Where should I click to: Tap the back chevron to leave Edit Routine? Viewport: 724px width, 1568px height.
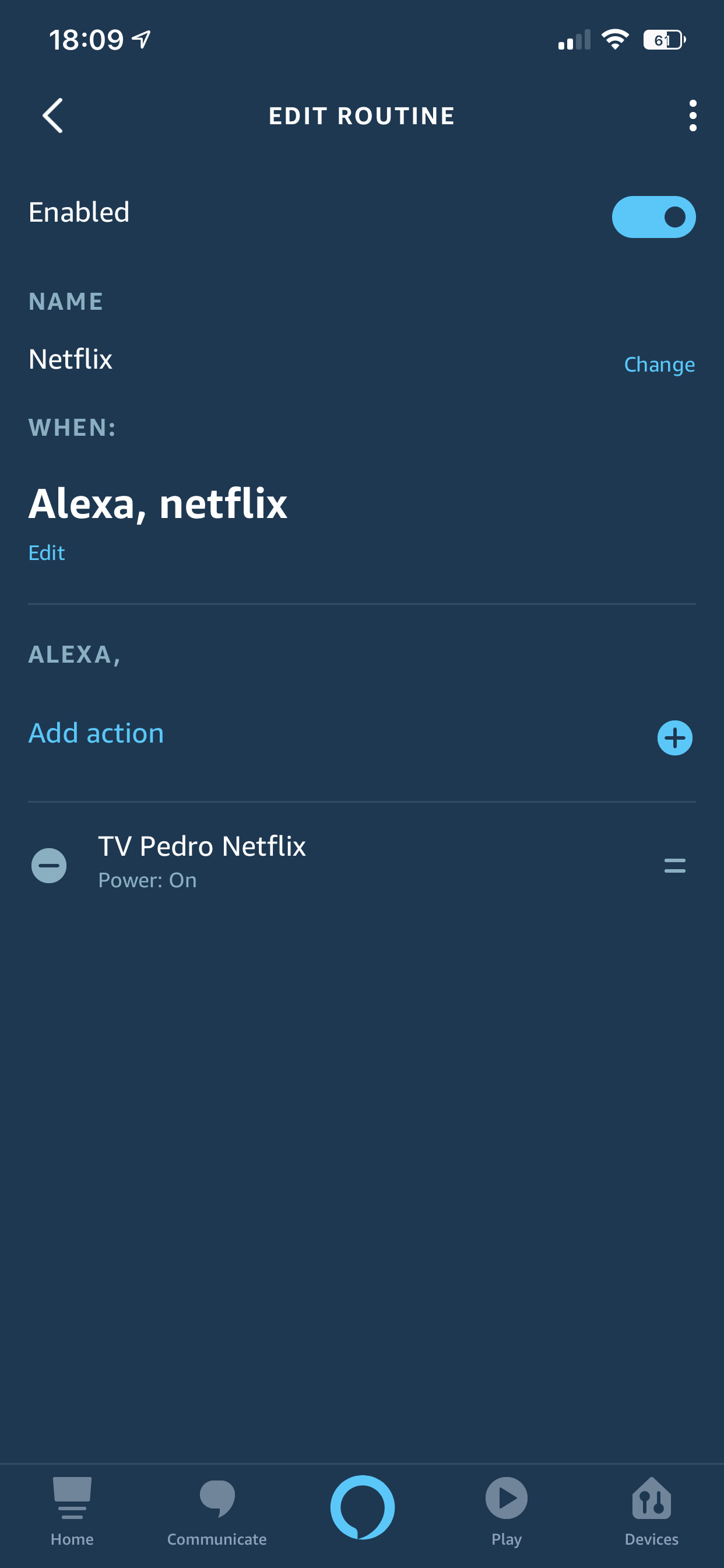(52, 116)
